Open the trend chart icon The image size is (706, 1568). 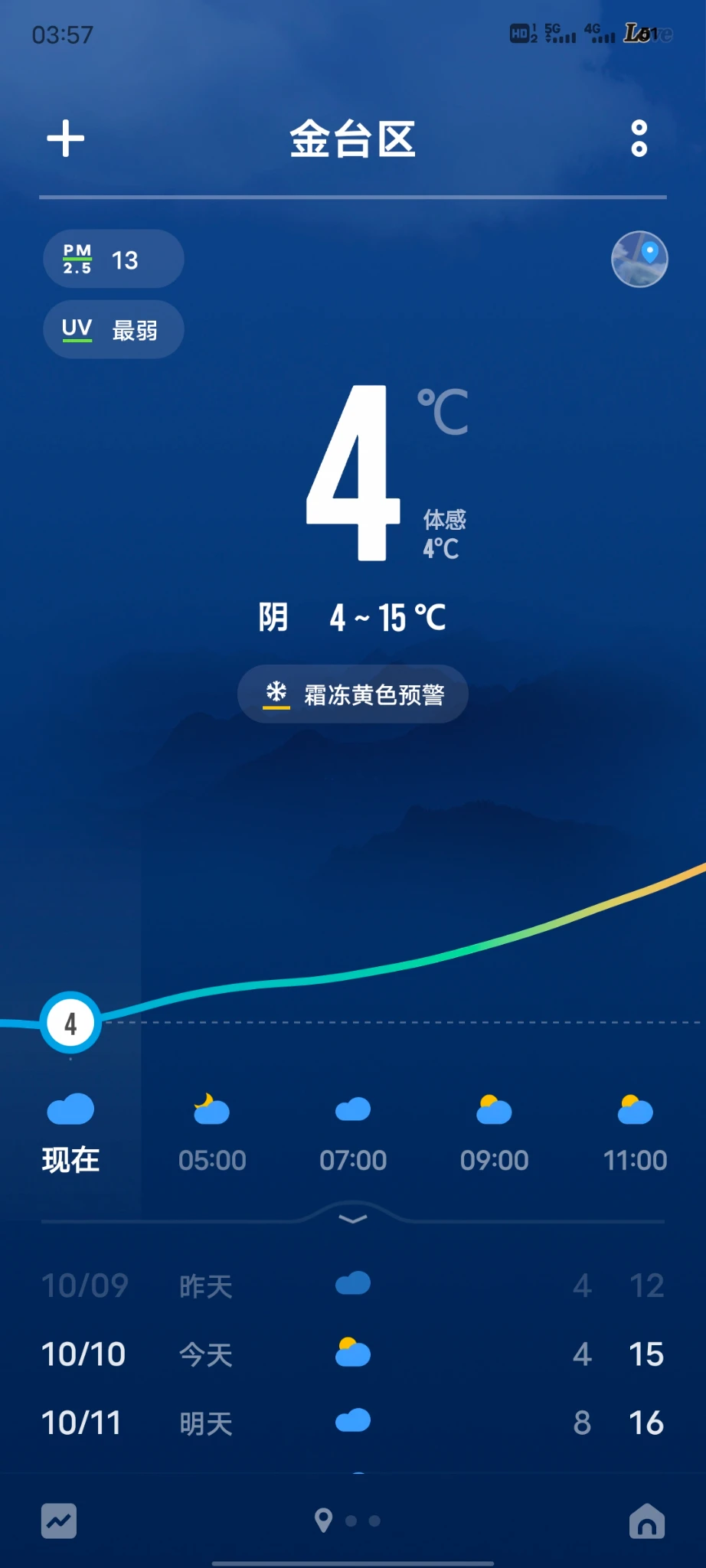click(x=59, y=1521)
